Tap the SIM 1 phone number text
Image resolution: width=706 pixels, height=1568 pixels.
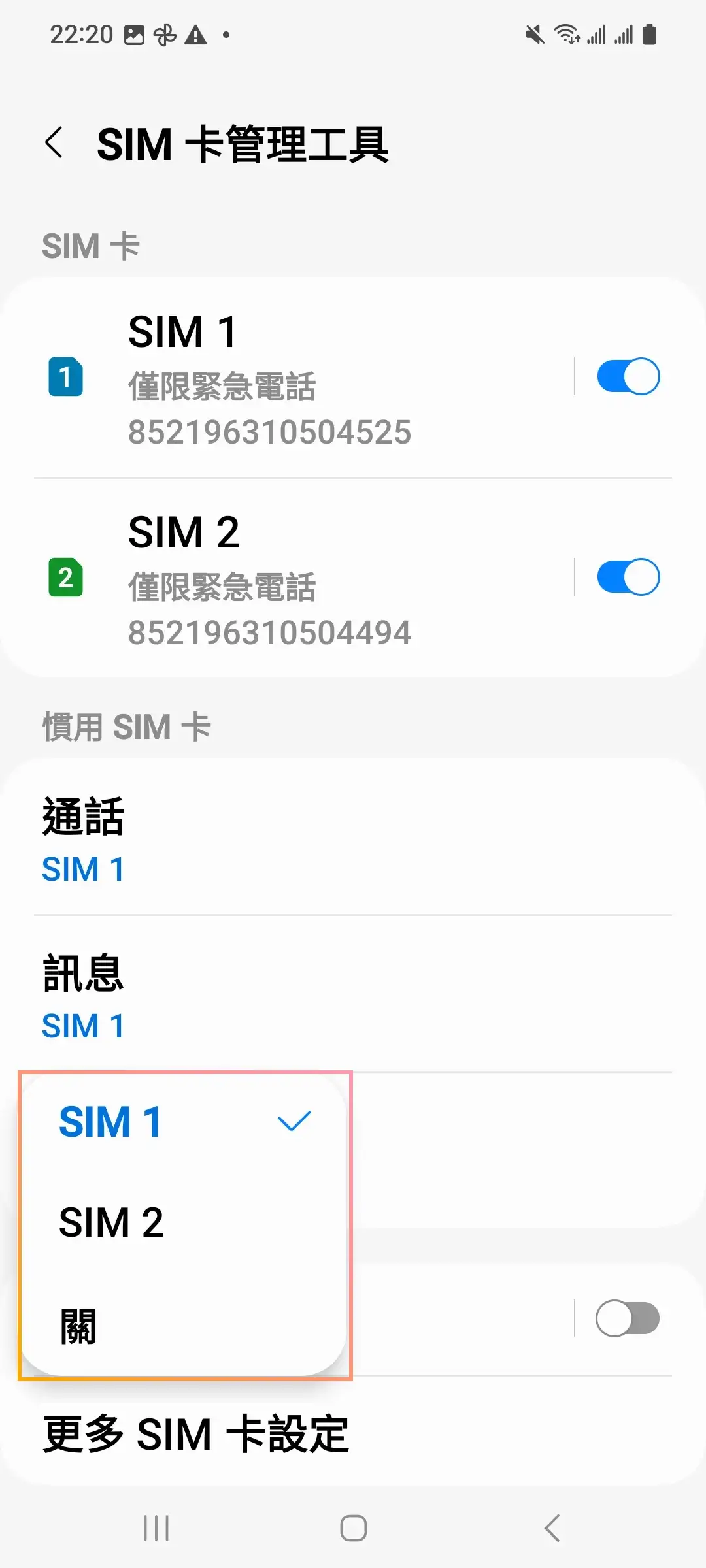[x=269, y=433]
